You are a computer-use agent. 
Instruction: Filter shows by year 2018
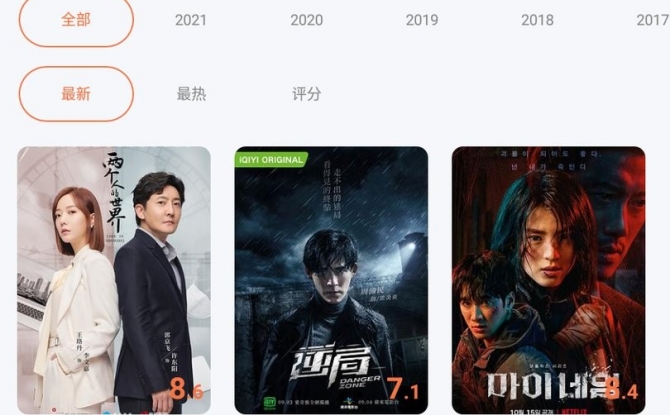coord(537,20)
